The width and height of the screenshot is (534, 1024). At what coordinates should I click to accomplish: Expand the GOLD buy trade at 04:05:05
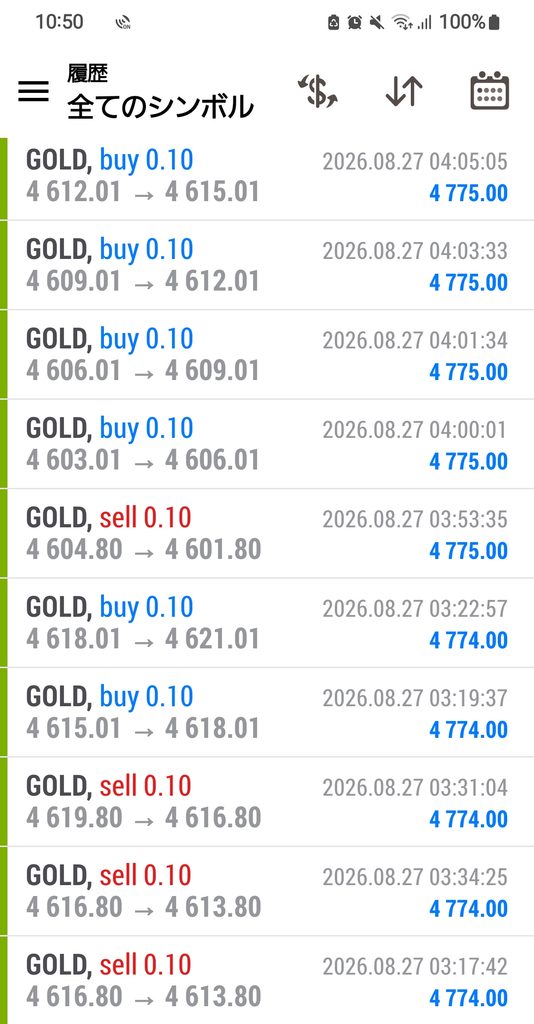[x=267, y=176]
